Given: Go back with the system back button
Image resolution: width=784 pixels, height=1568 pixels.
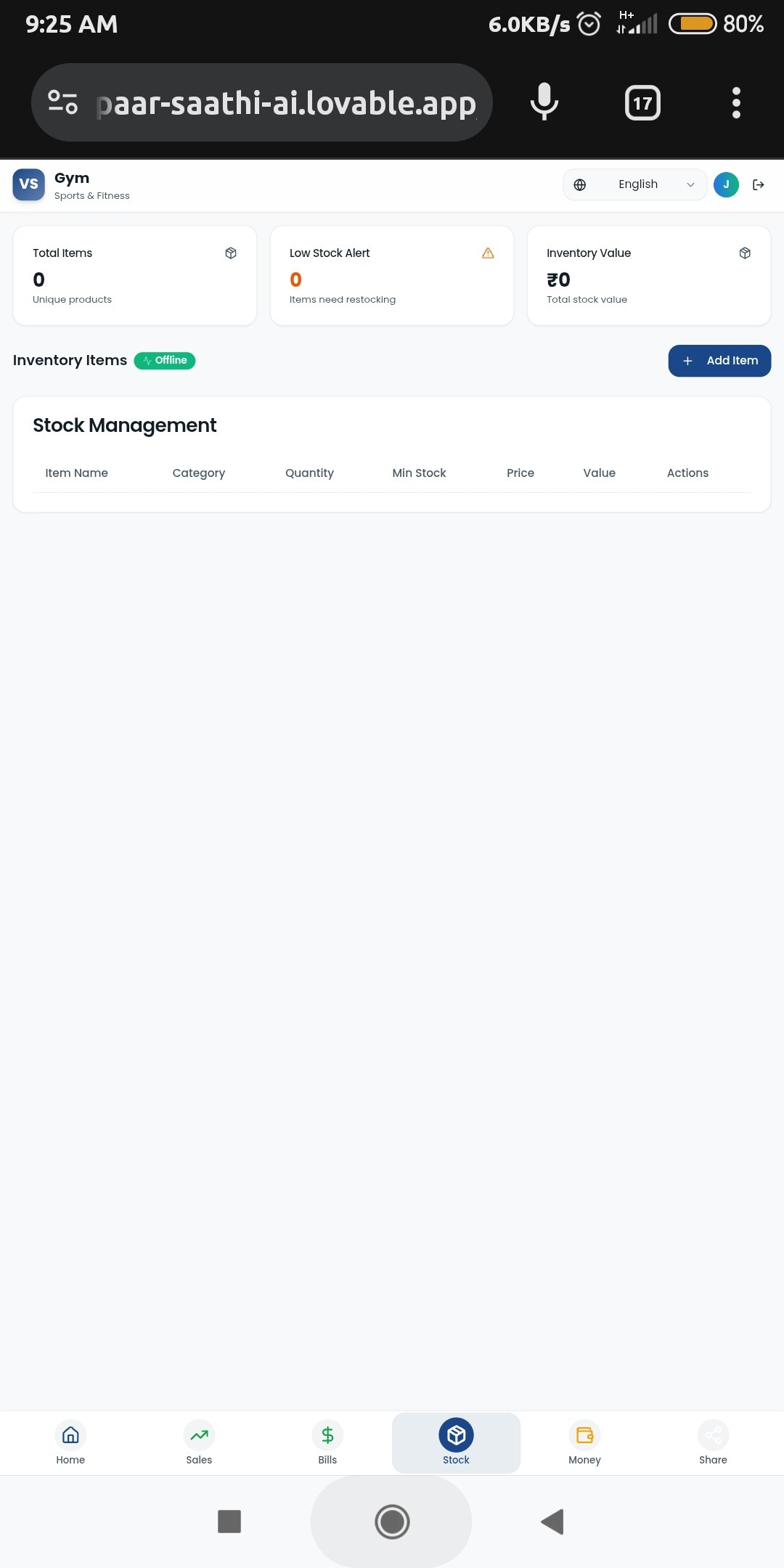Looking at the screenshot, I should 552,1522.
